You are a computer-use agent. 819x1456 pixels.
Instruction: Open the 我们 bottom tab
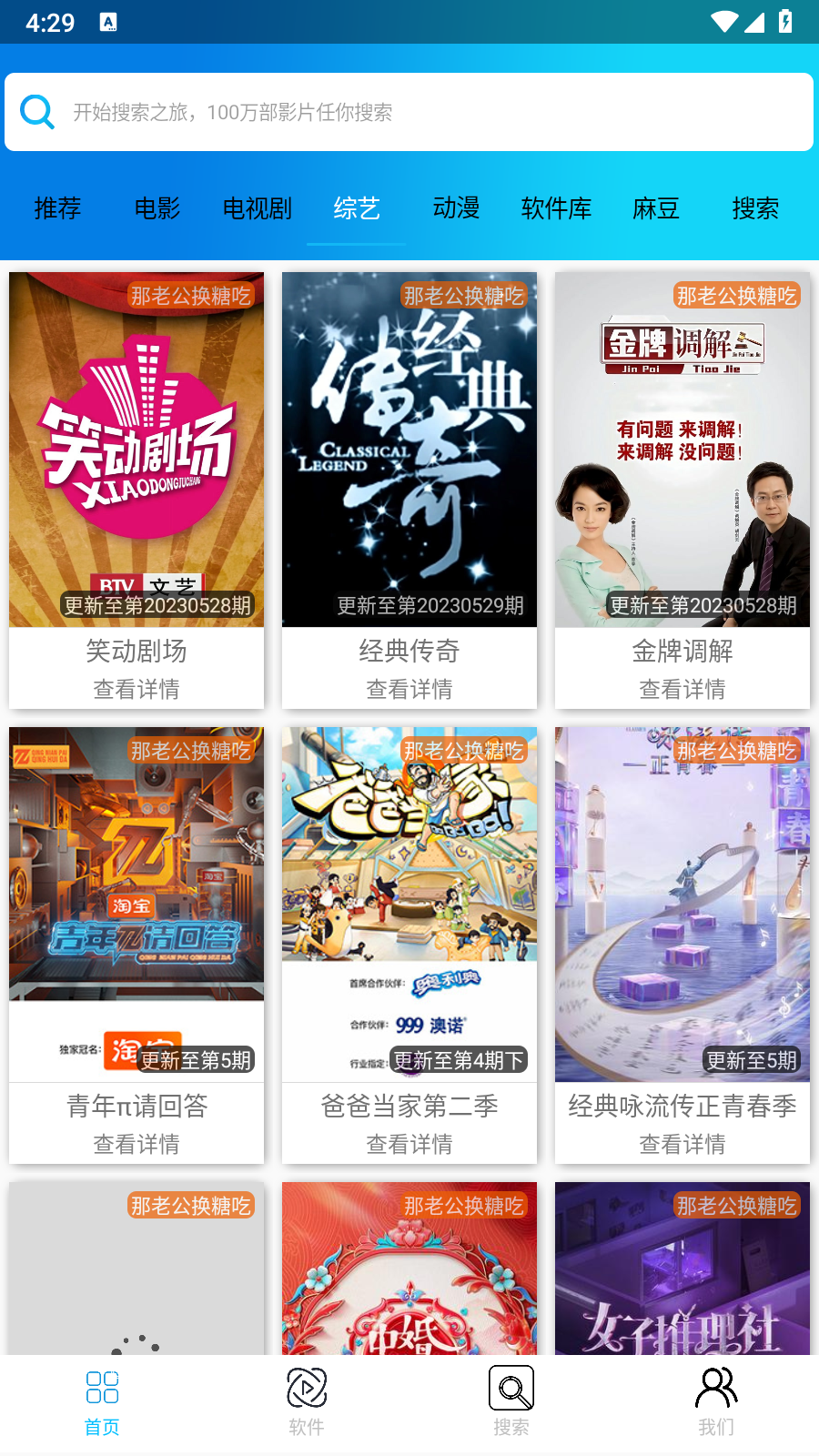point(716,1403)
